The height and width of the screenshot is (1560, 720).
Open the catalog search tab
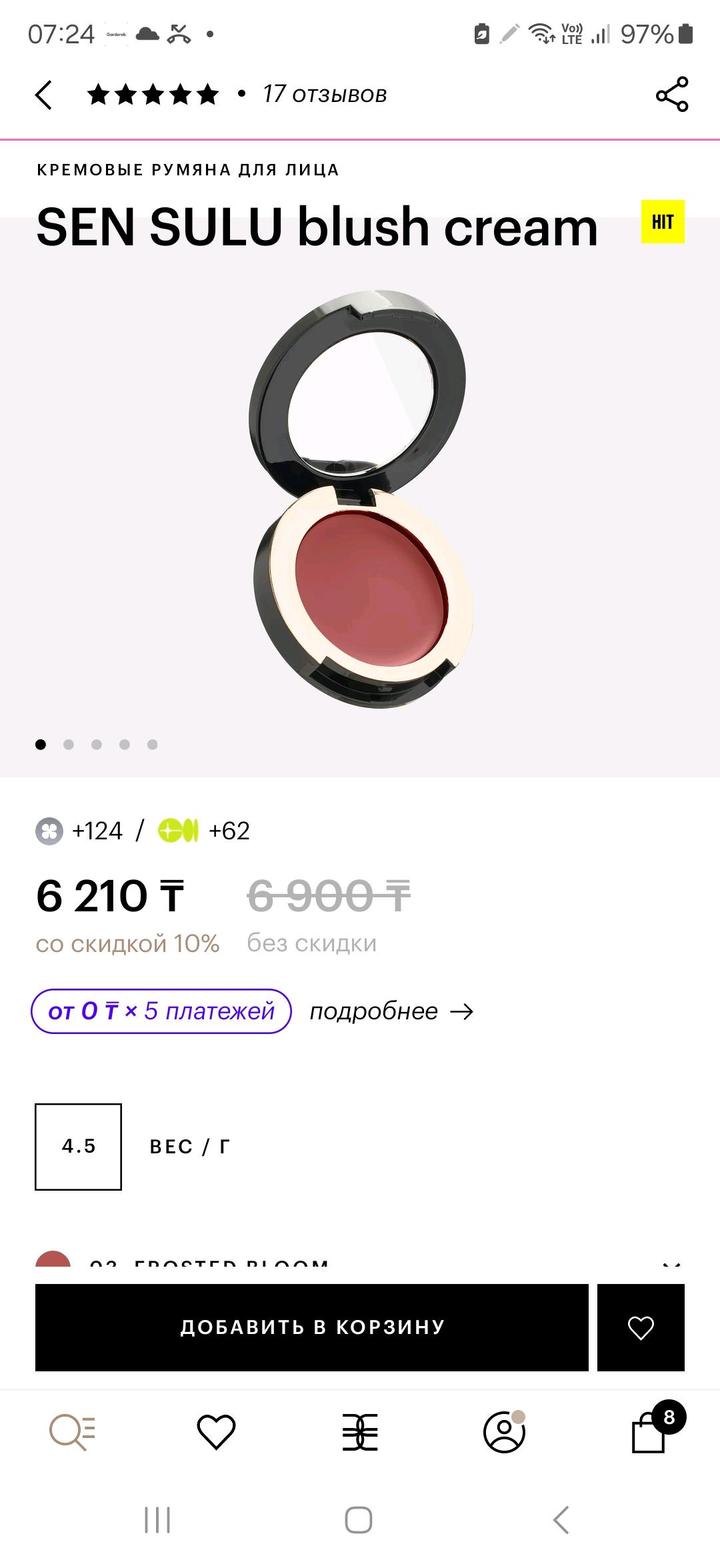pyautogui.click(x=72, y=1432)
